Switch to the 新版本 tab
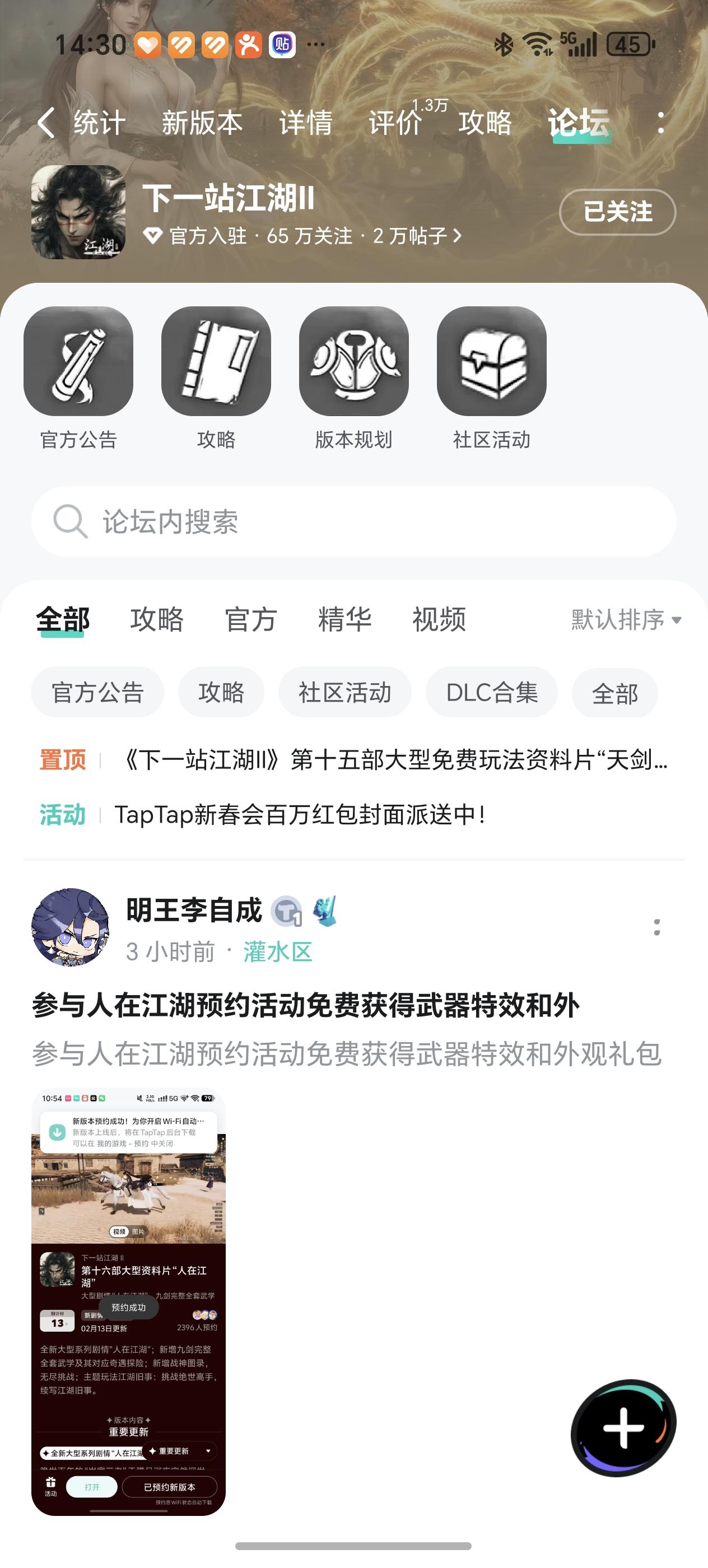708x1568 pixels. 202,122
